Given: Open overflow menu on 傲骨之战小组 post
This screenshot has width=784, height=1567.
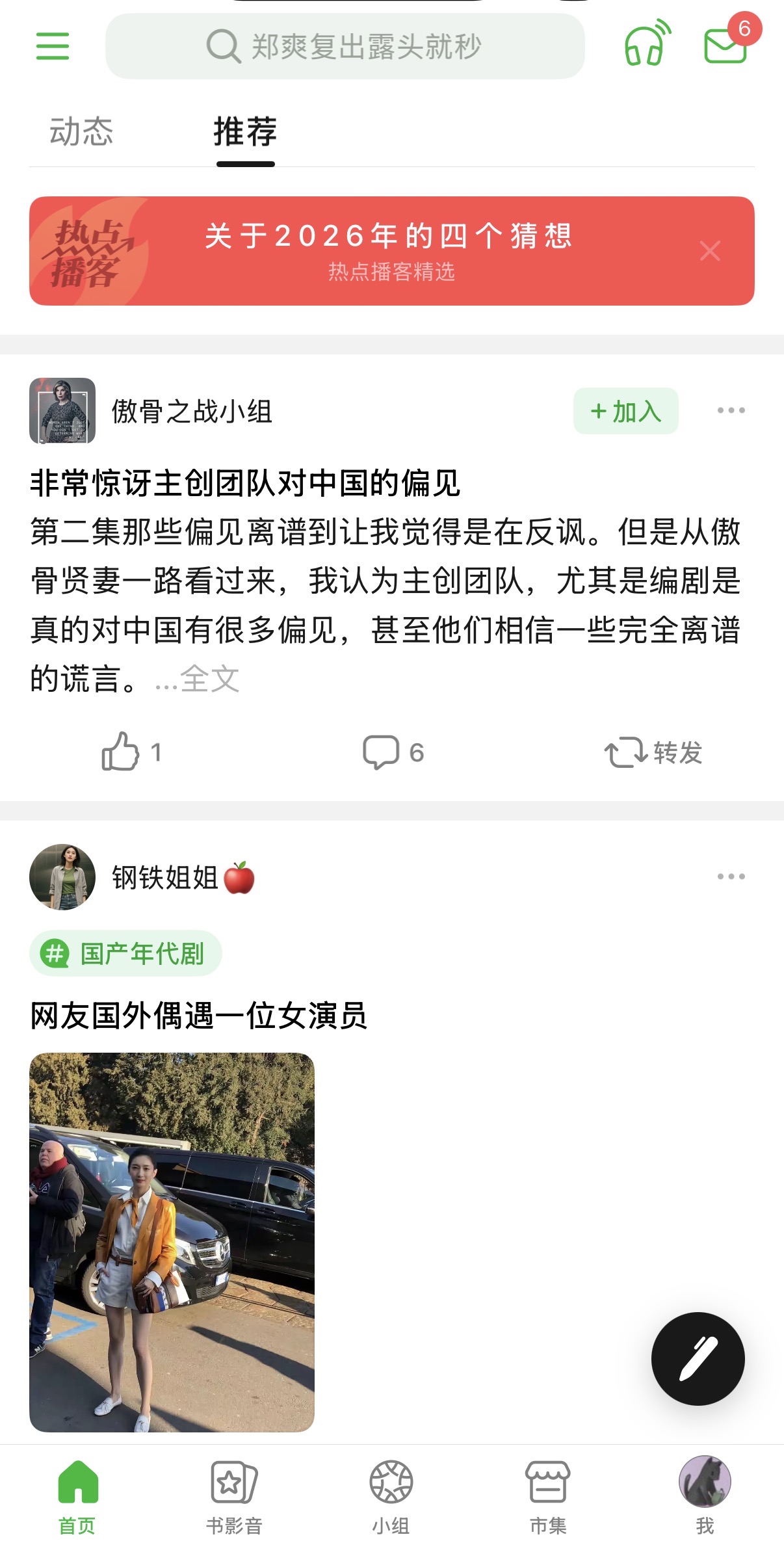Looking at the screenshot, I should point(731,410).
